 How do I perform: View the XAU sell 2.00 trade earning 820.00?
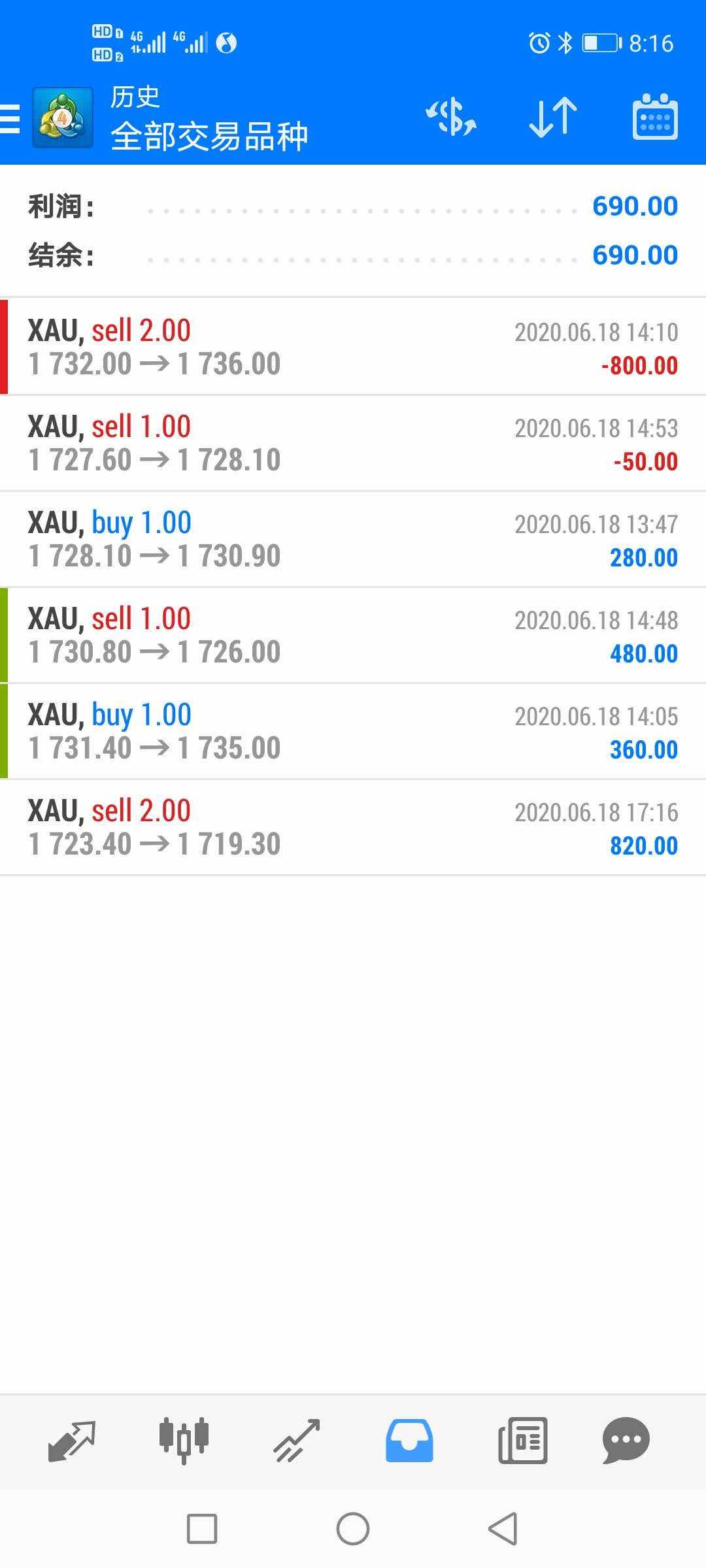point(353,827)
